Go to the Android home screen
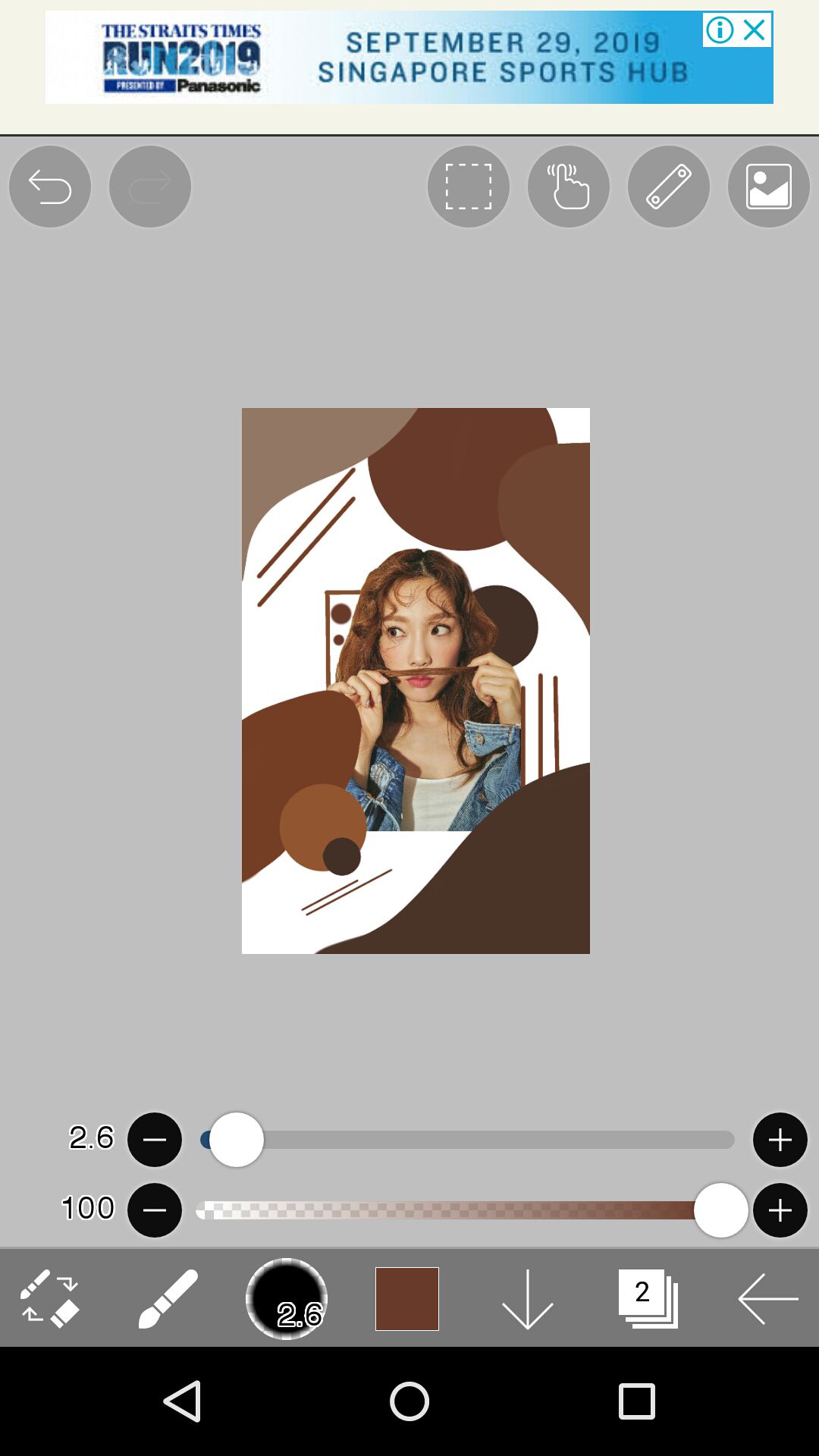Viewport: 819px width, 1456px height. click(x=409, y=1401)
